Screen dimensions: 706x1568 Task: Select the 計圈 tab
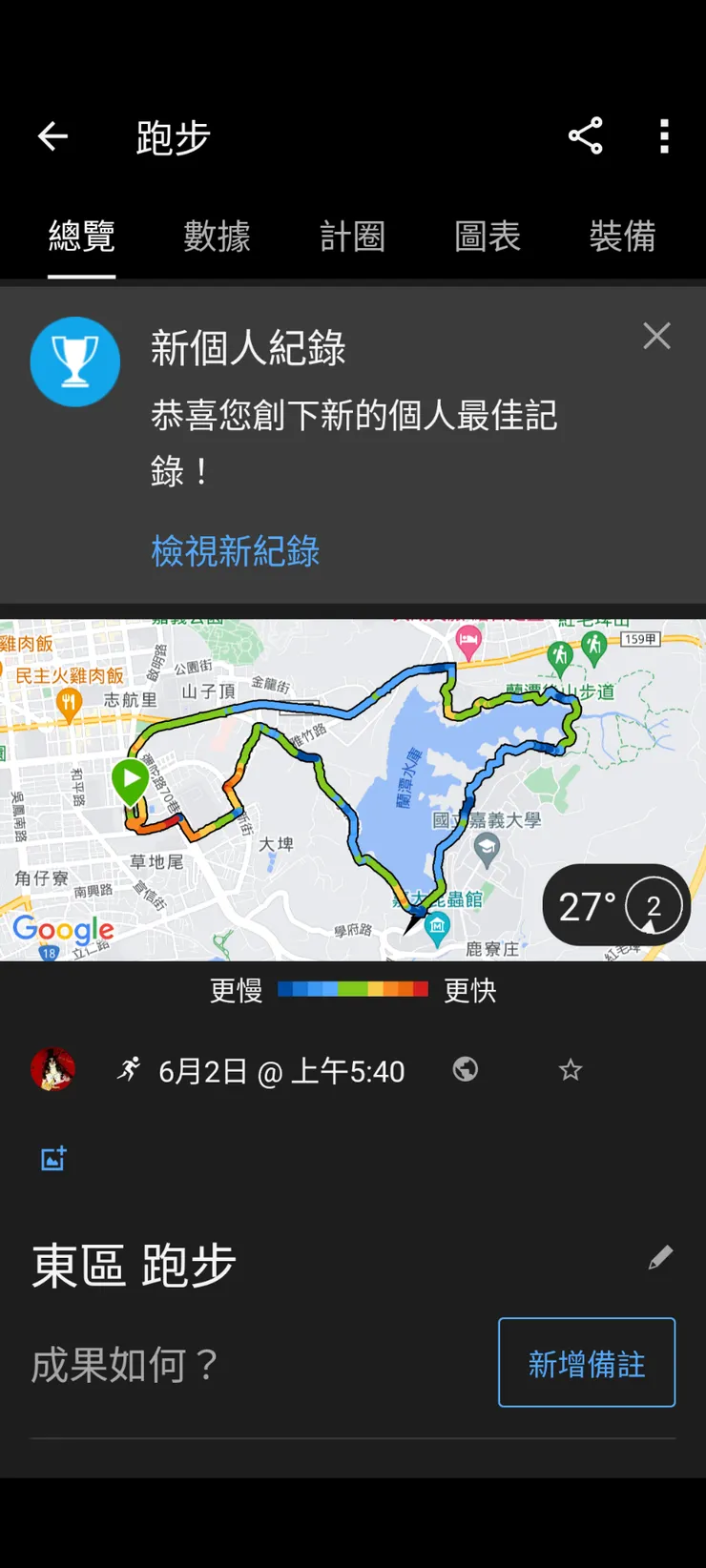352,237
